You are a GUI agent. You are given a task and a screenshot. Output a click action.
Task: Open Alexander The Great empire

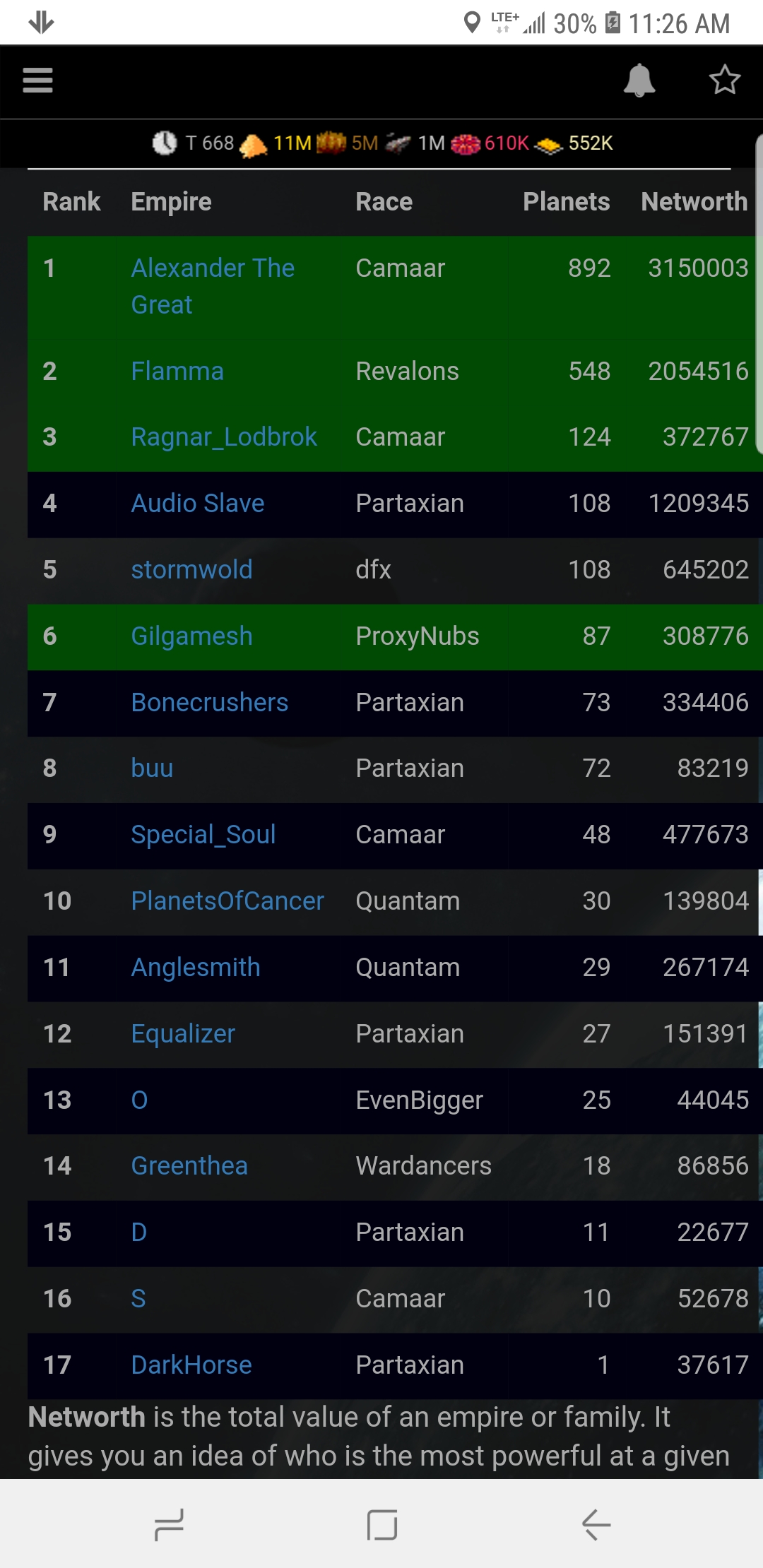213,286
